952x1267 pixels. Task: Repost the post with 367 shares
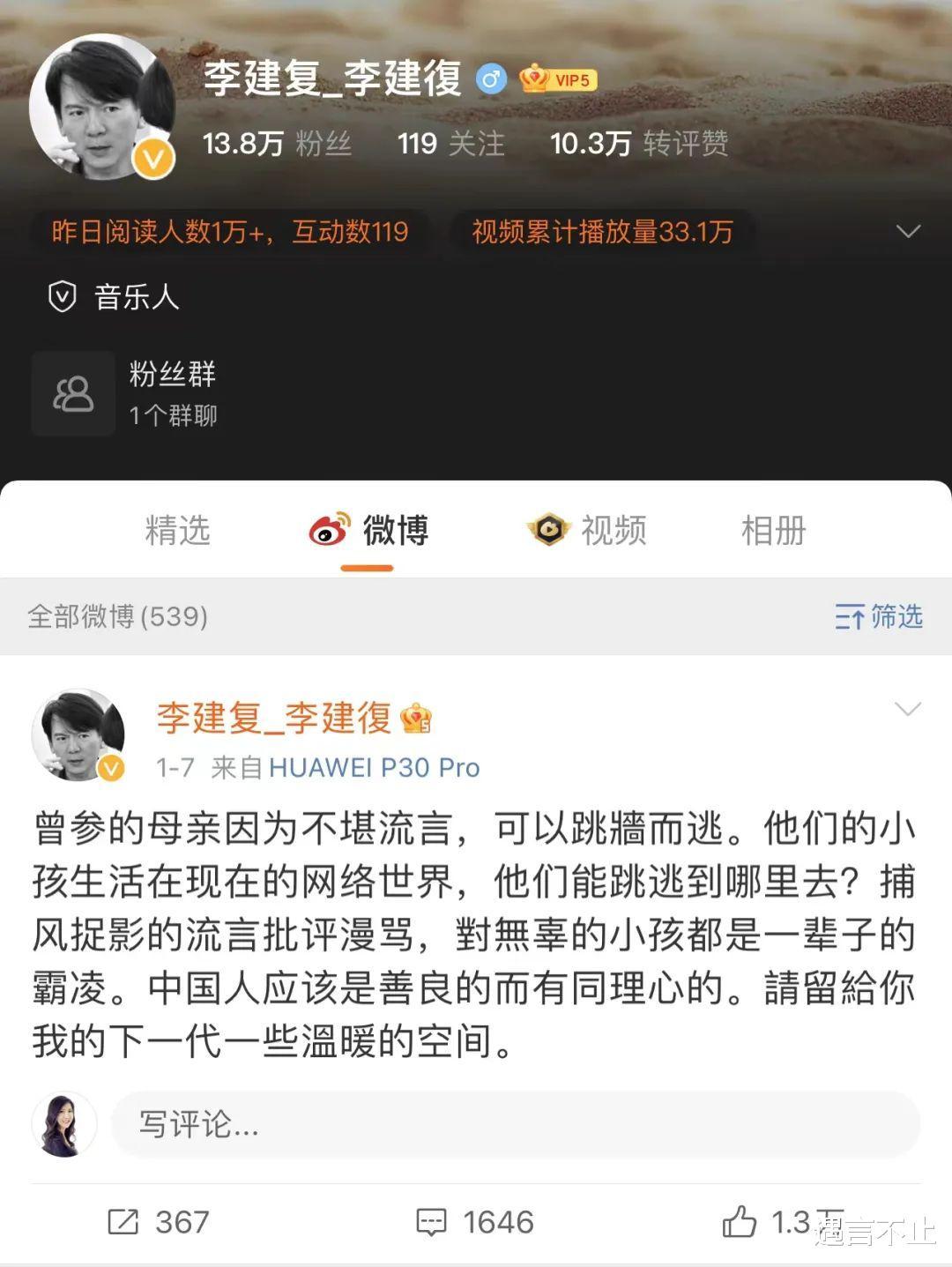159,1222
